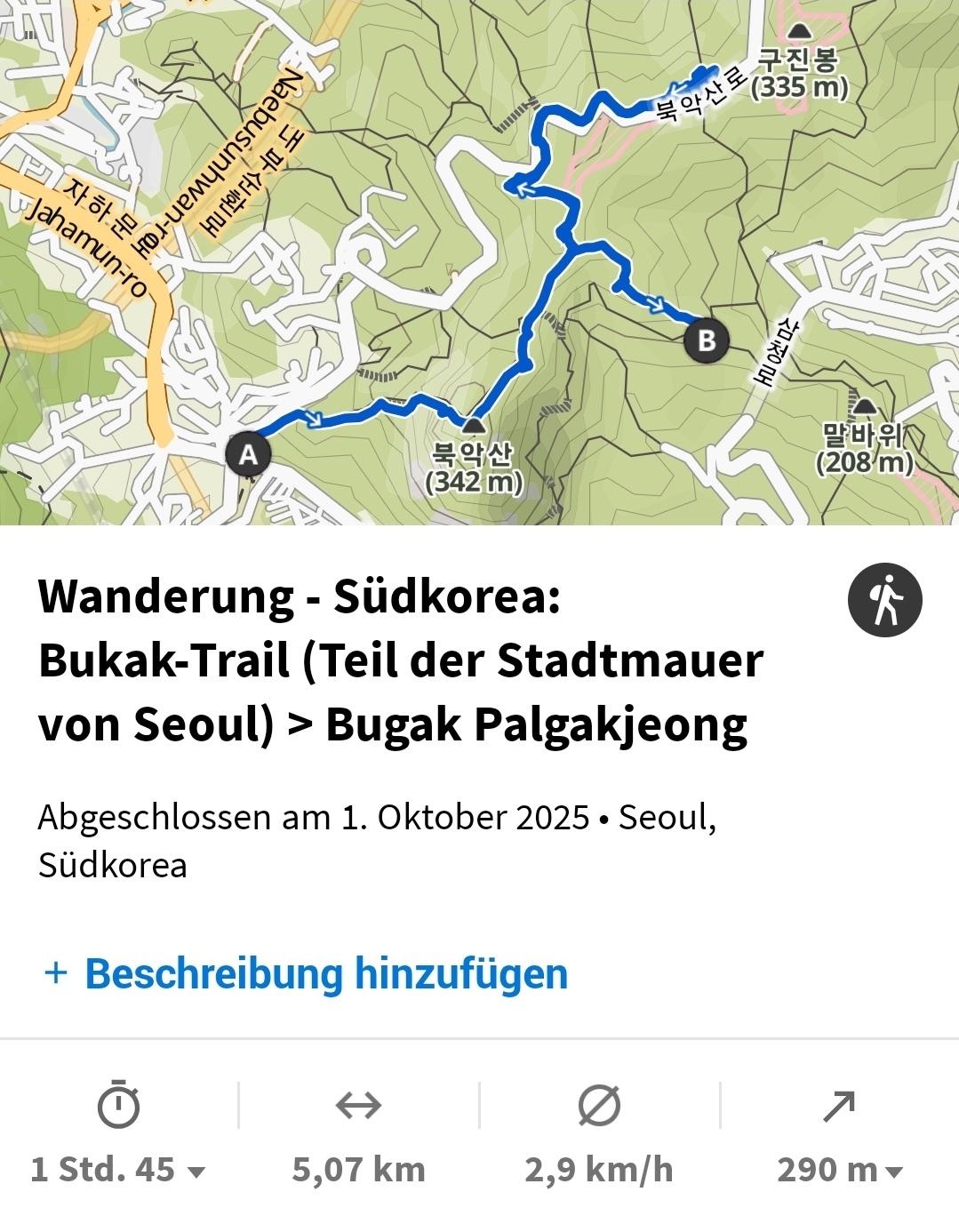This screenshot has width=959, height=1232.
Task: Open the route map preview
Action: pyautogui.click(x=479, y=262)
